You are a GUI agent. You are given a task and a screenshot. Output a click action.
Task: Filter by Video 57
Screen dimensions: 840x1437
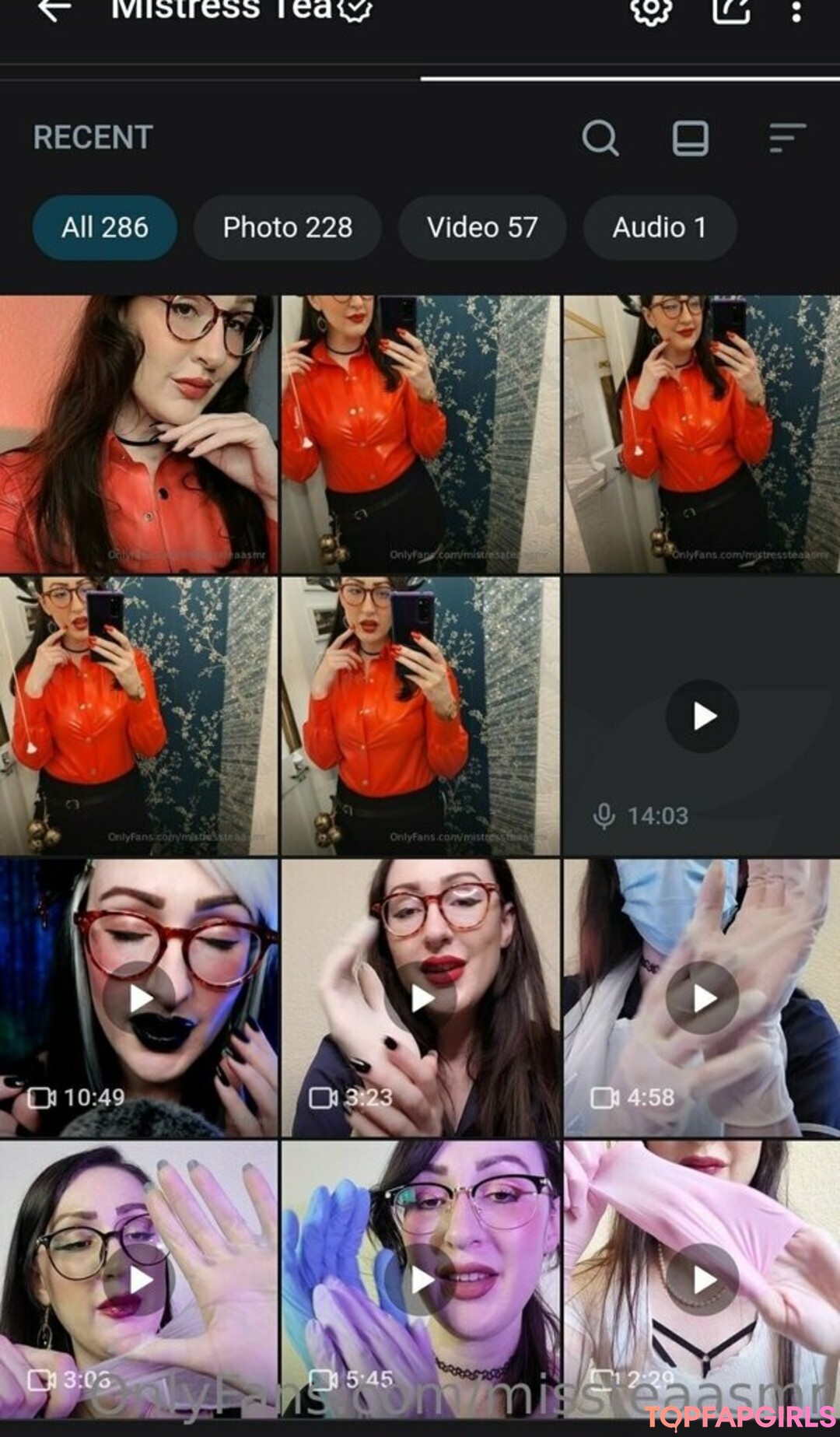click(481, 227)
